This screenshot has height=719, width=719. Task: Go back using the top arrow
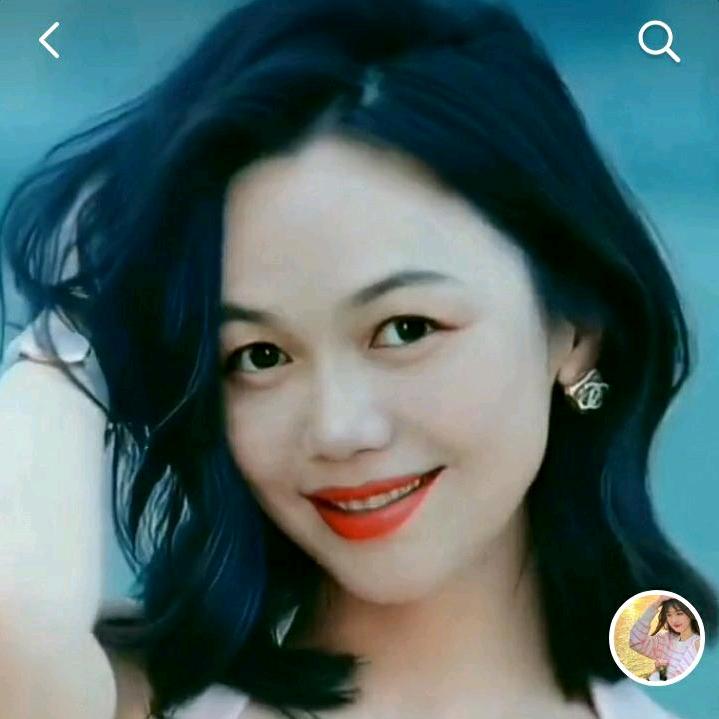pos(49,40)
